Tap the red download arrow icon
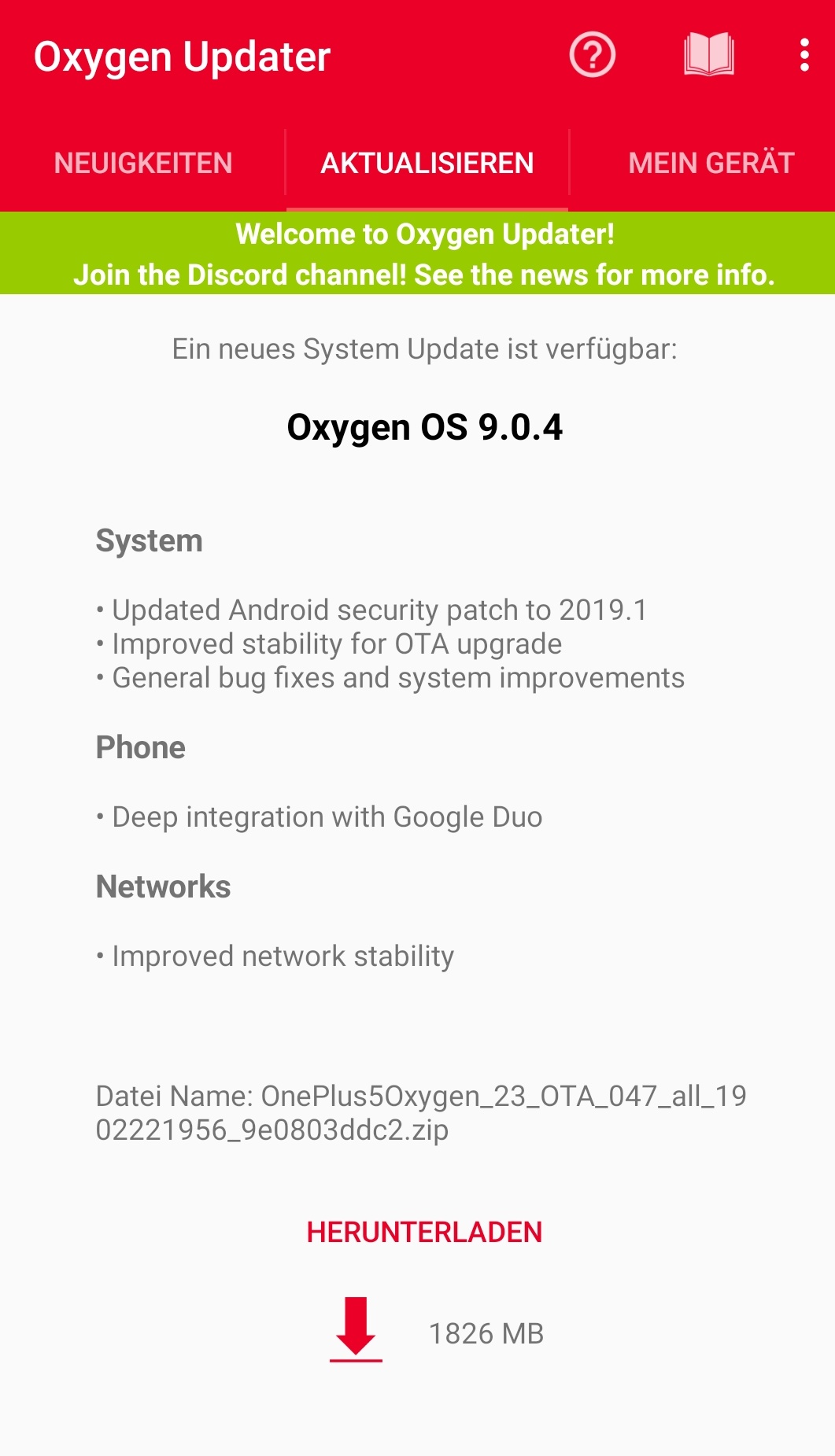Screen dimensions: 835x1456 point(356,1329)
